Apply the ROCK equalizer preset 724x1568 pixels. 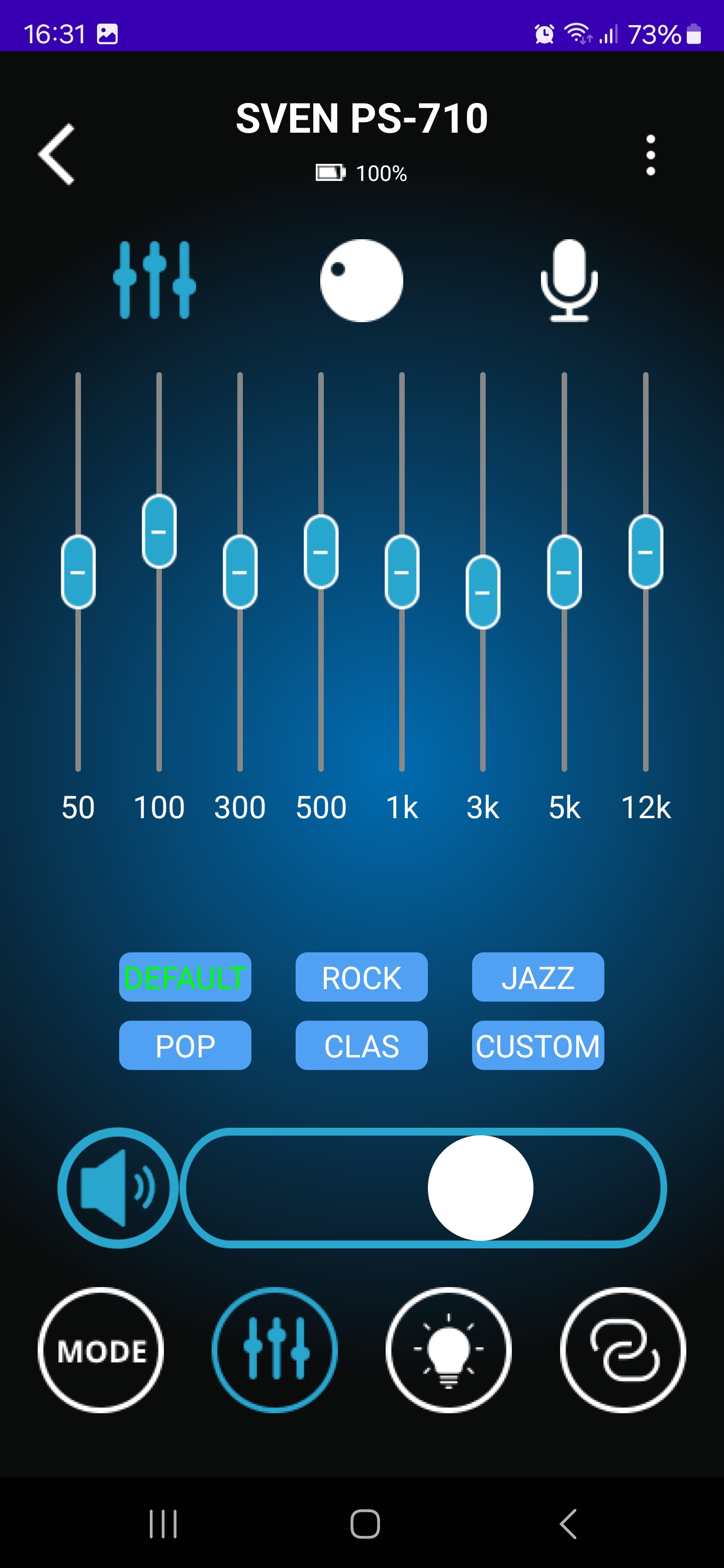tap(361, 977)
